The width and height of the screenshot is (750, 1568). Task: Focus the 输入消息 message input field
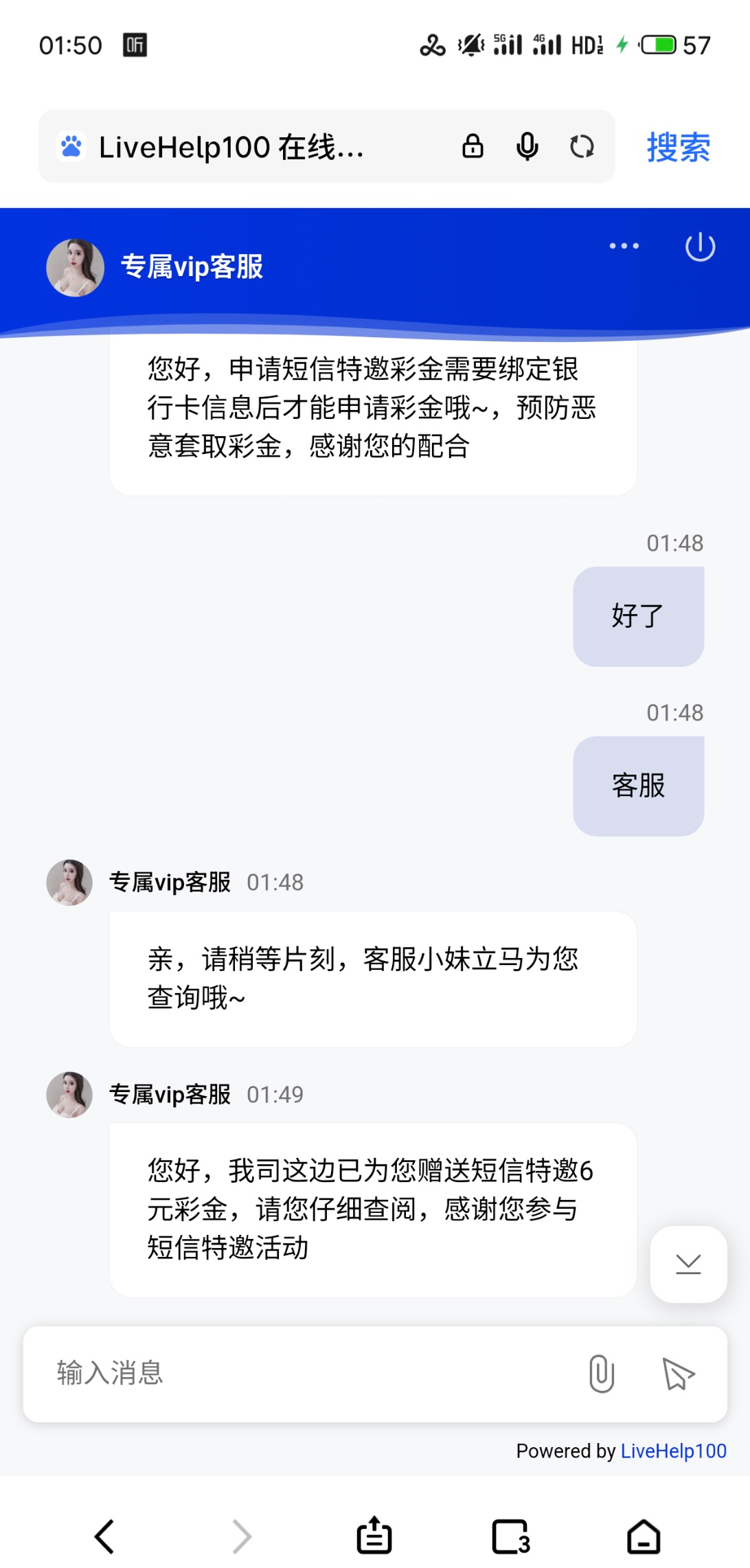pyautogui.click(x=302, y=1373)
